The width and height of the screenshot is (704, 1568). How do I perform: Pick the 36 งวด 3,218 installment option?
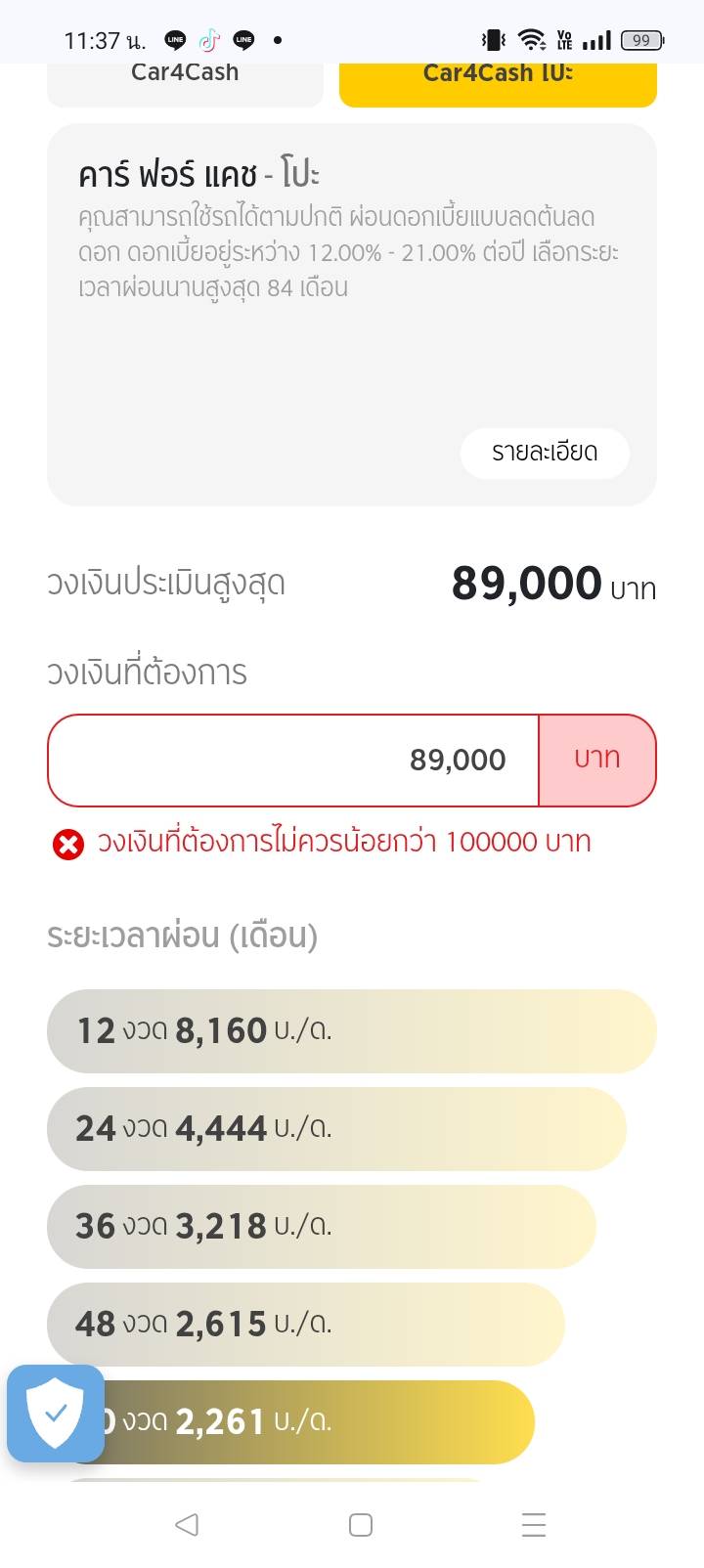(x=321, y=1226)
